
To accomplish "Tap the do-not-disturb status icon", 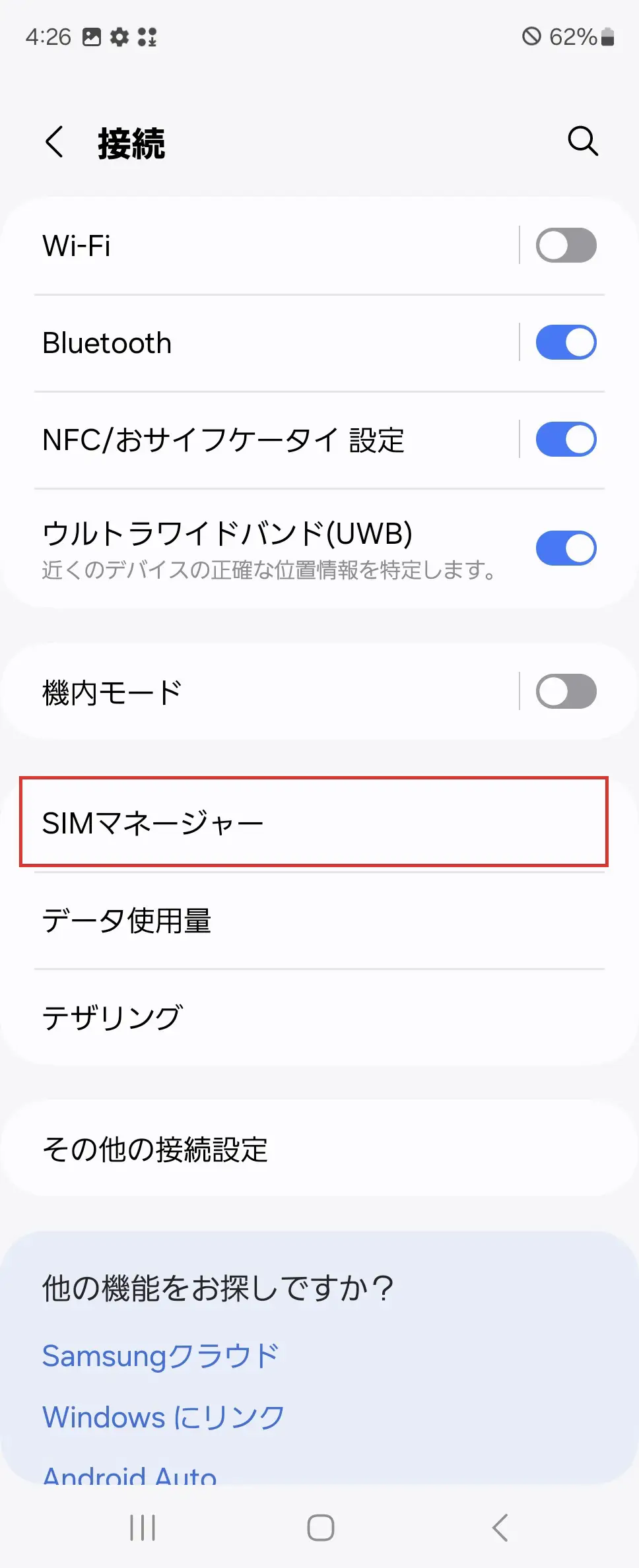I will point(532,36).
